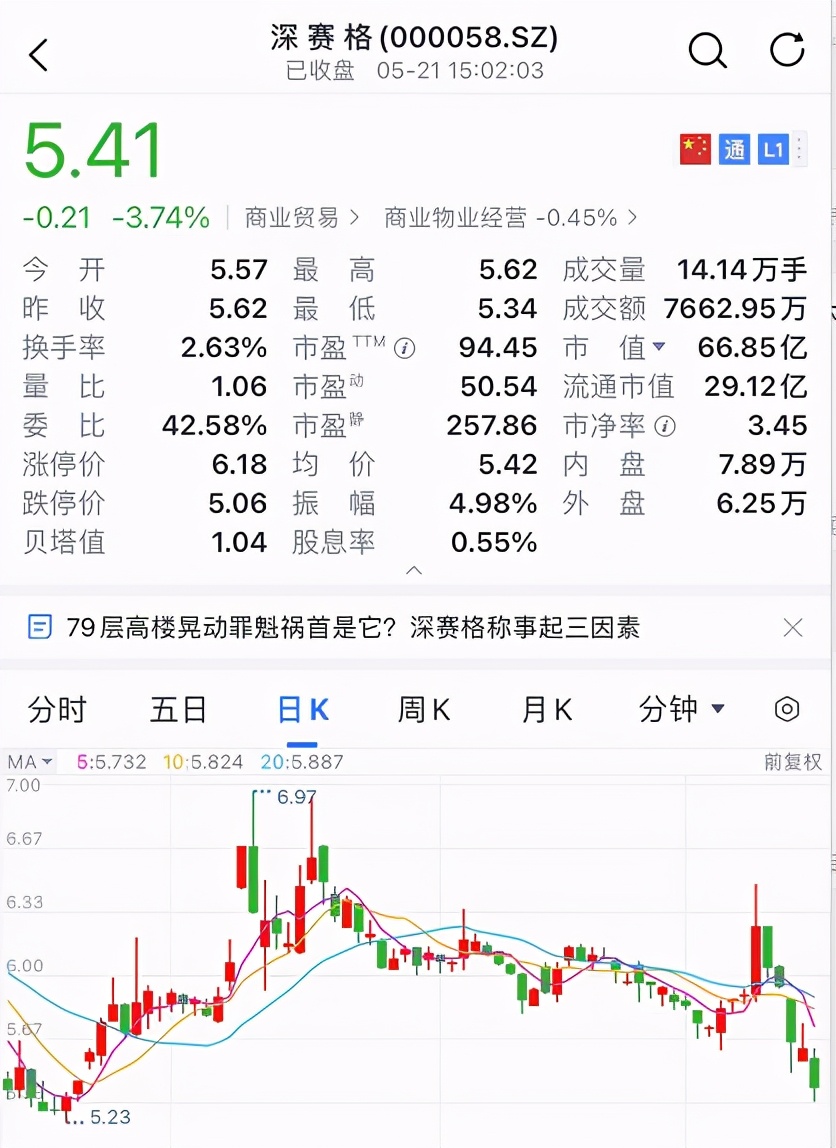Expand the 市值 dropdown arrow
Screen dimensions: 836x1148
[658, 347]
